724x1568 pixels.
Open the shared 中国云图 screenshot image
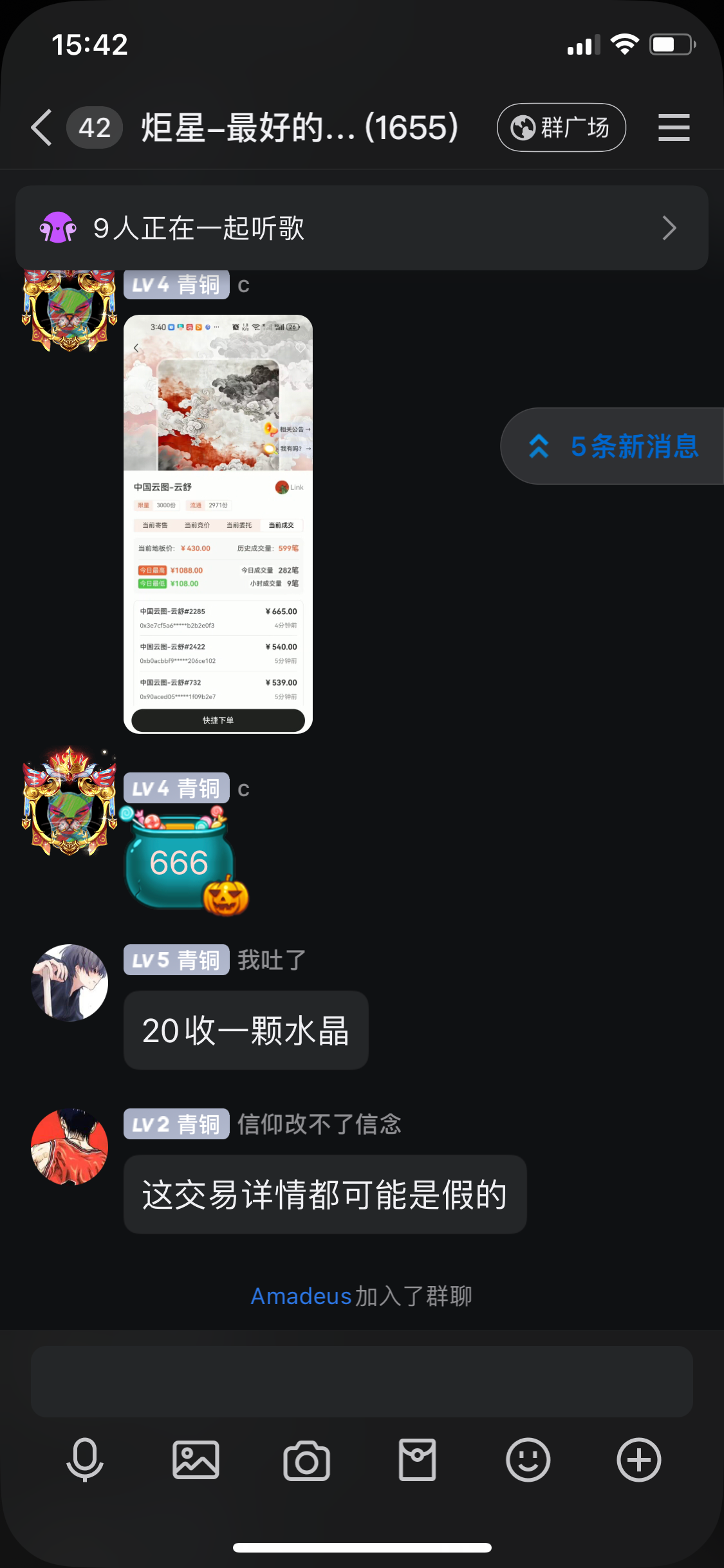[x=218, y=523]
